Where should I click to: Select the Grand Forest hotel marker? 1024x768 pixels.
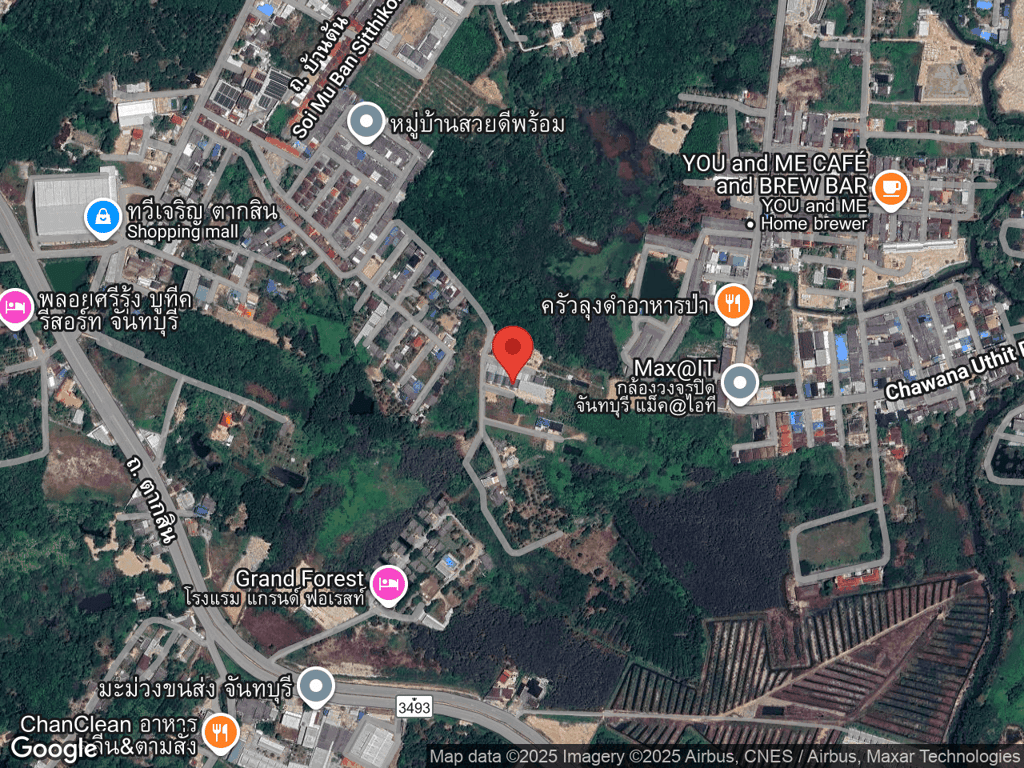[x=387, y=584]
